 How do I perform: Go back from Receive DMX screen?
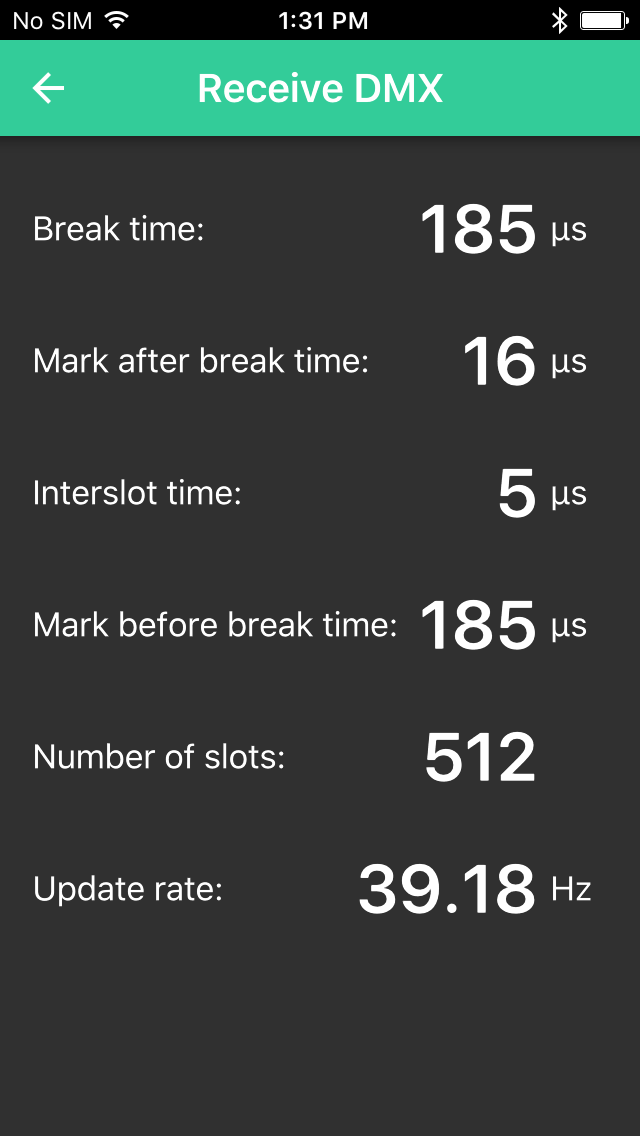click(x=49, y=88)
